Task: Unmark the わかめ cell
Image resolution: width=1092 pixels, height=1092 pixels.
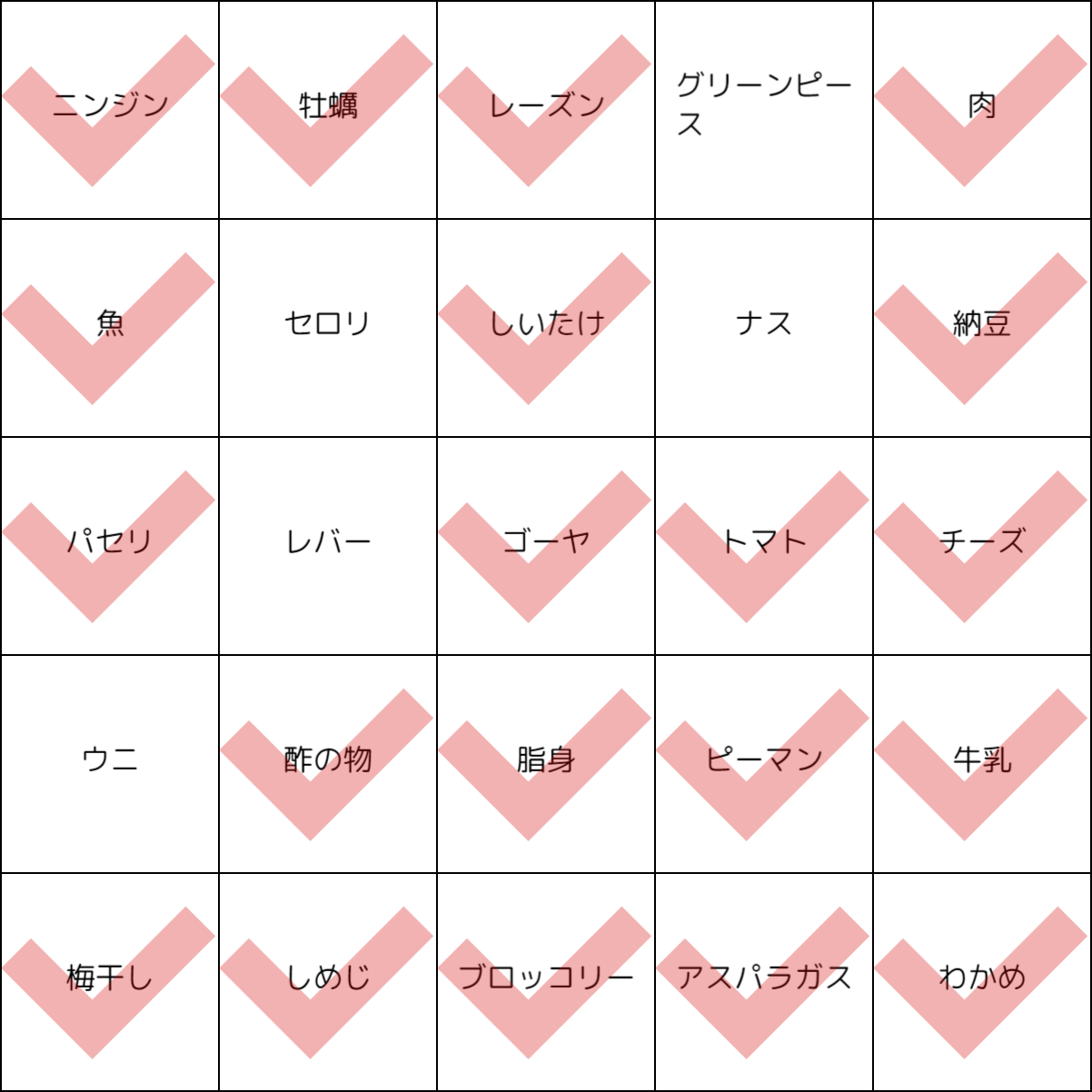Action: click(982, 982)
